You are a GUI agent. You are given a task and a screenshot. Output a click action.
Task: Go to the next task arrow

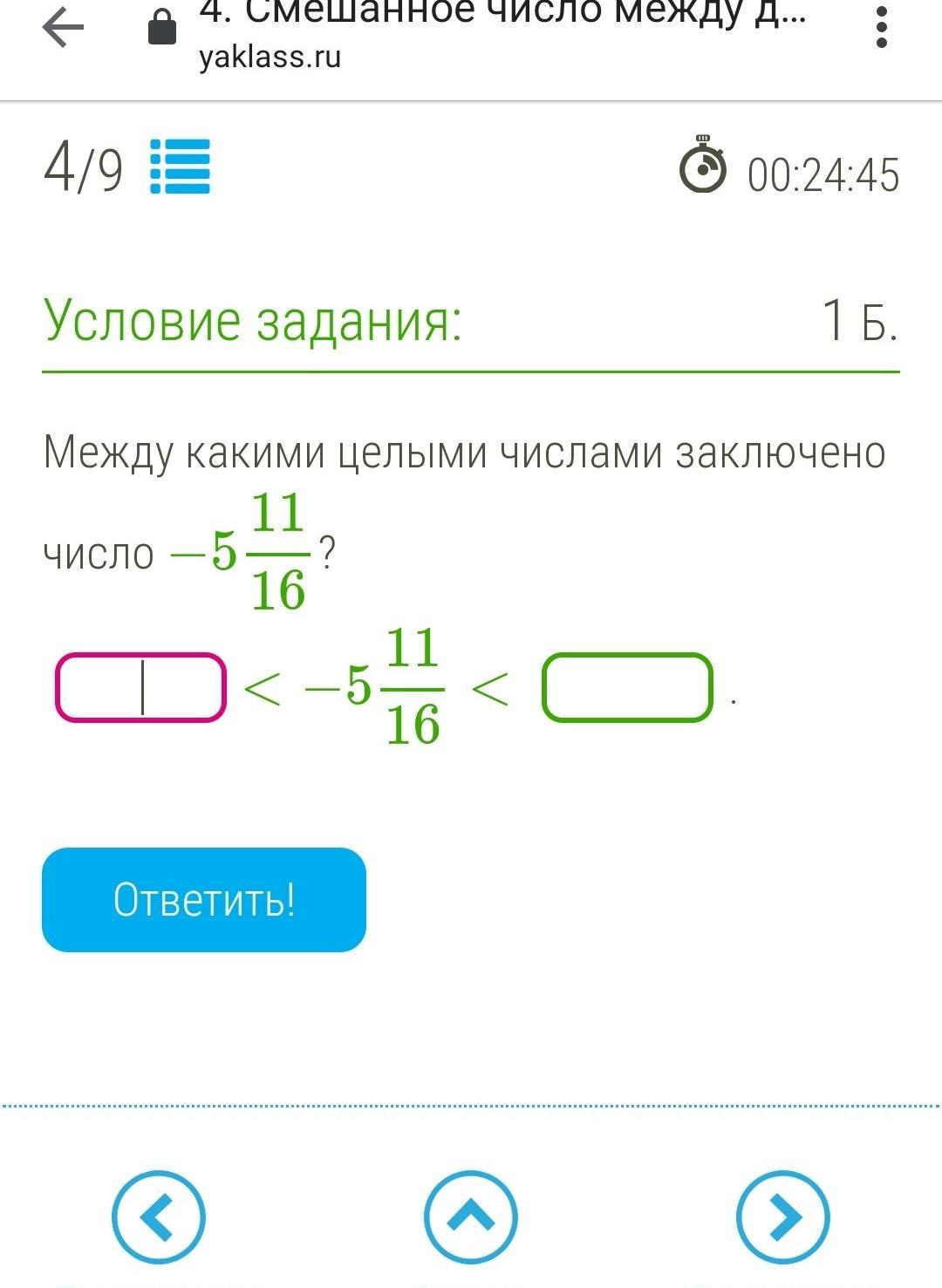[x=782, y=1217]
